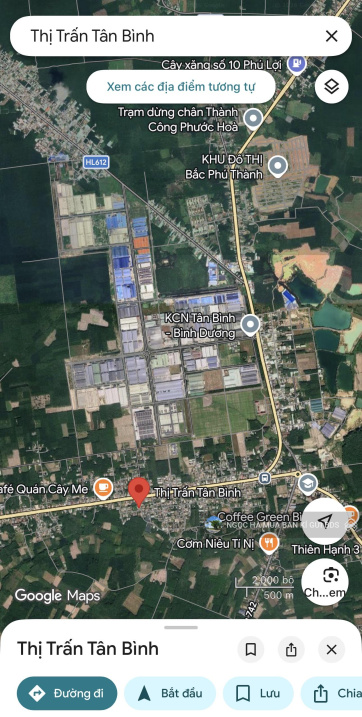The width and height of the screenshot is (362, 717).
Task: Select Trạm dừng chân Thành Công Phước Hoà marker
Action: click(x=253, y=119)
